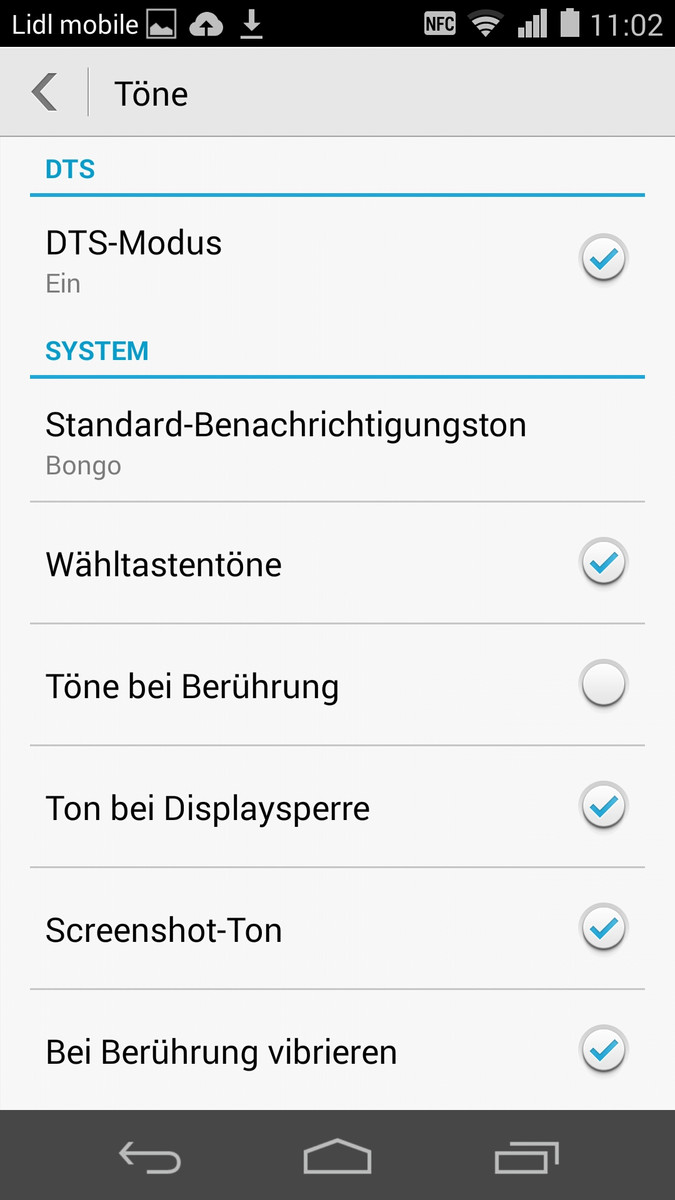675x1200 pixels.
Task: Disable Bei Berührung vibrieren
Action: (603, 1050)
